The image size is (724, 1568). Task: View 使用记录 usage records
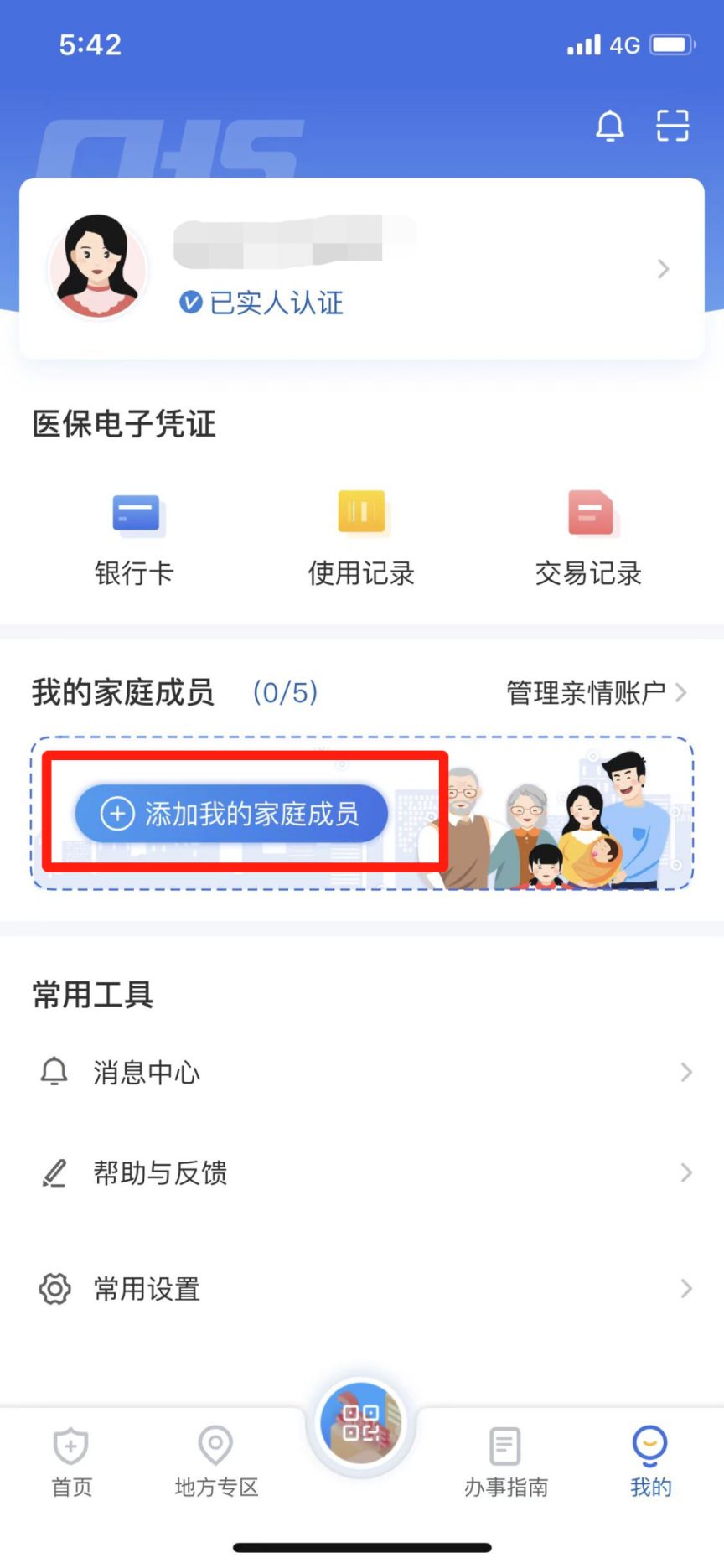coord(361,537)
